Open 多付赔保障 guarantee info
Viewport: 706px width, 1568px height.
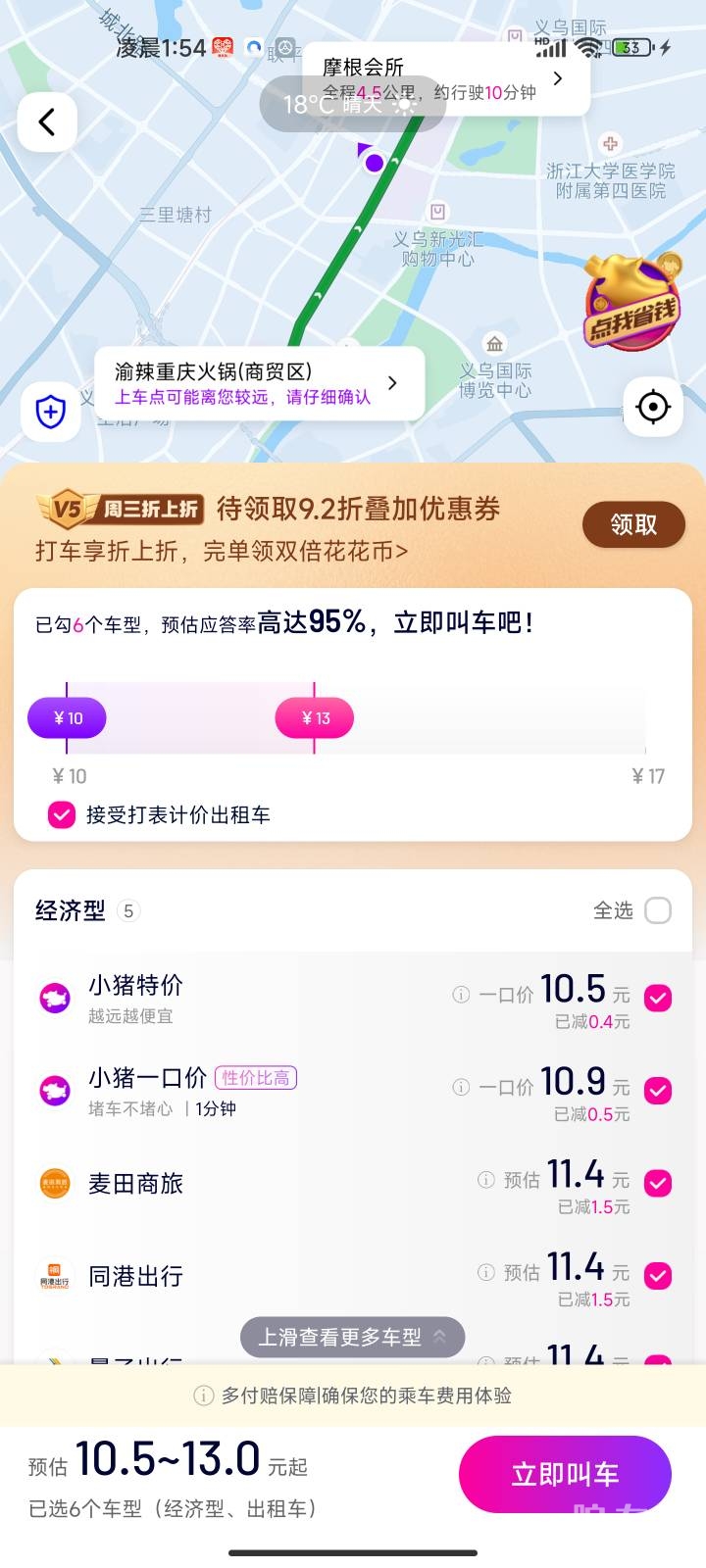pos(352,1396)
